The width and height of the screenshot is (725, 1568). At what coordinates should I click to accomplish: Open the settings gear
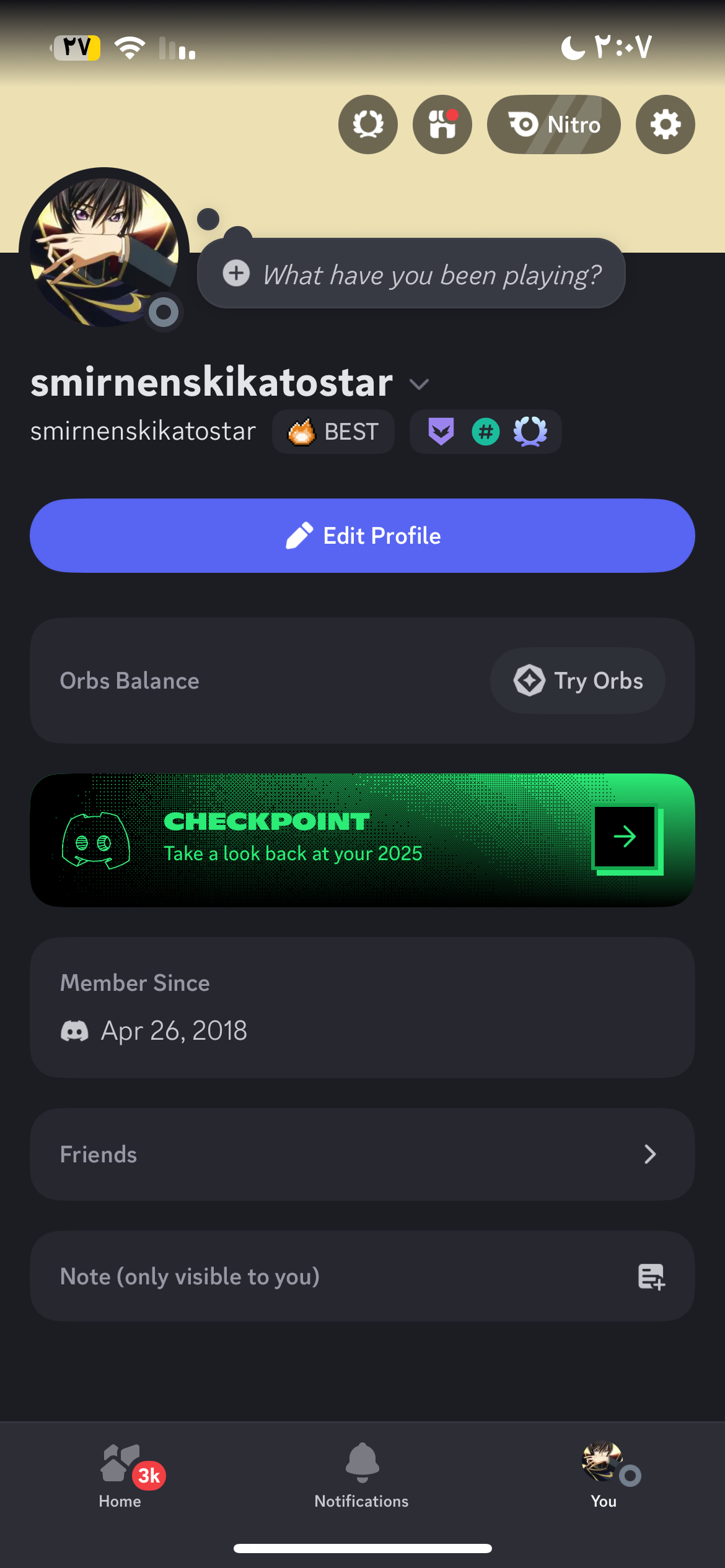click(665, 124)
